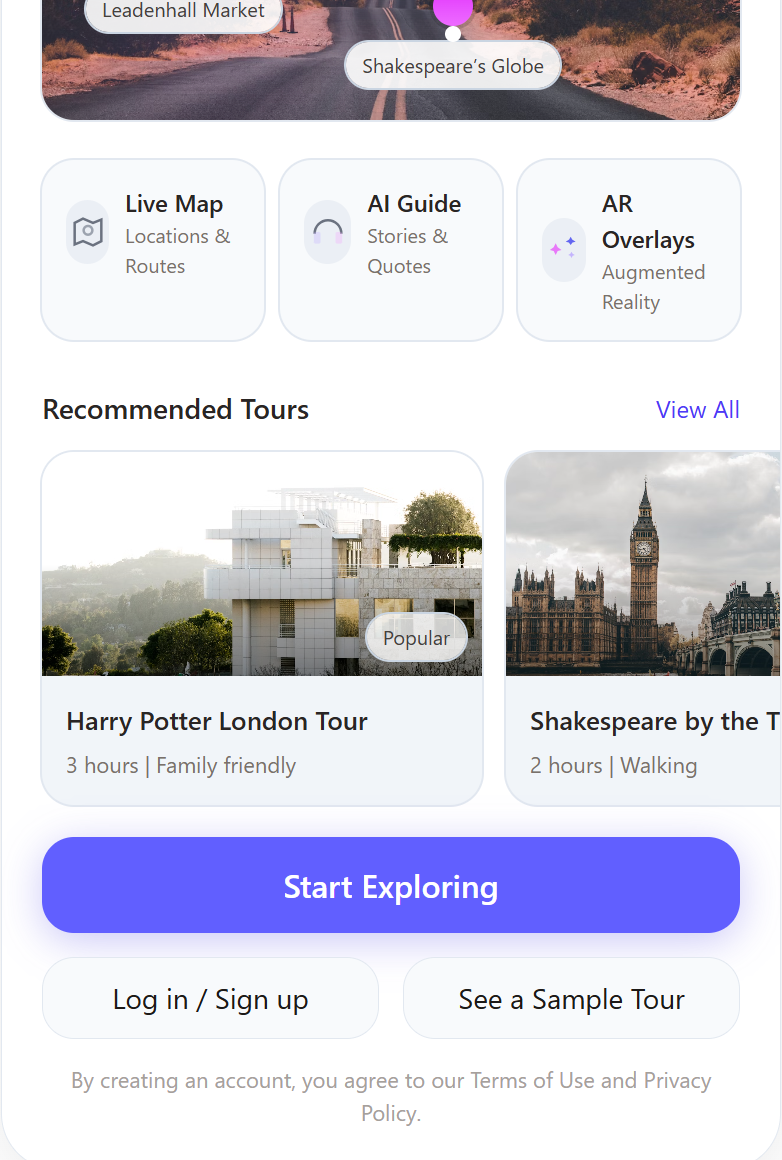
Task: Choose Log in / Sign up
Action: click(210, 999)
